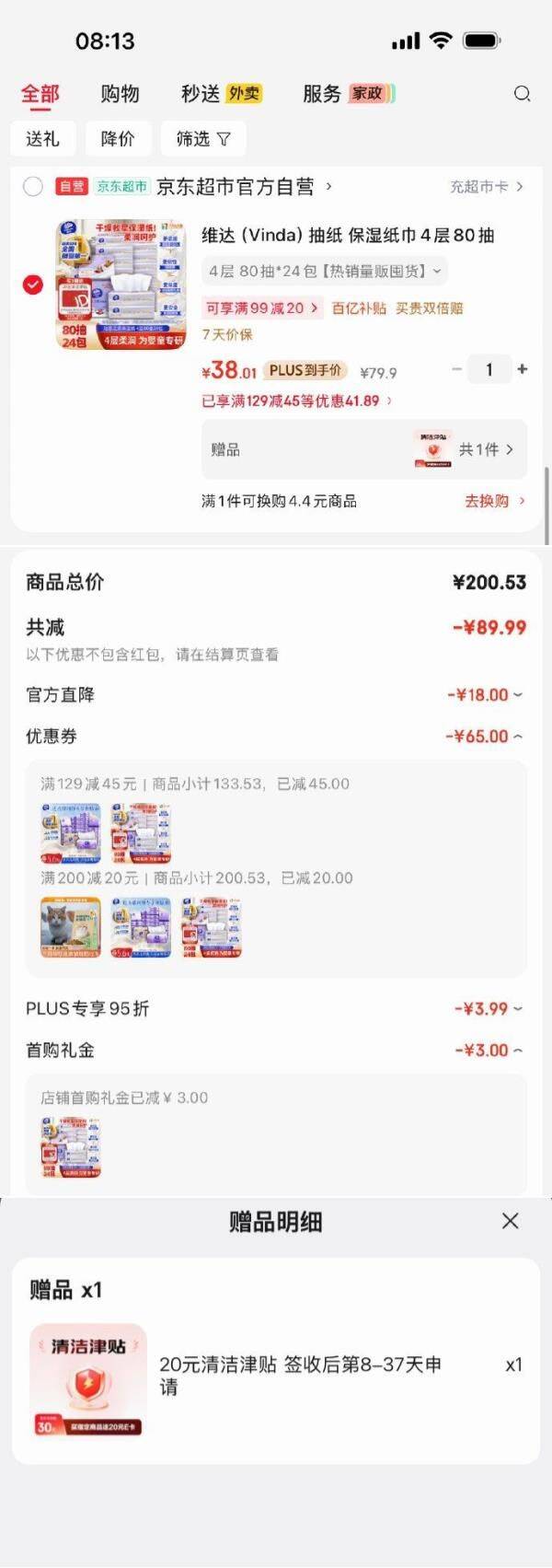Select all items from 京东超市官方自营
Viewport: 552px width, 1568px height.
point(33,187)
